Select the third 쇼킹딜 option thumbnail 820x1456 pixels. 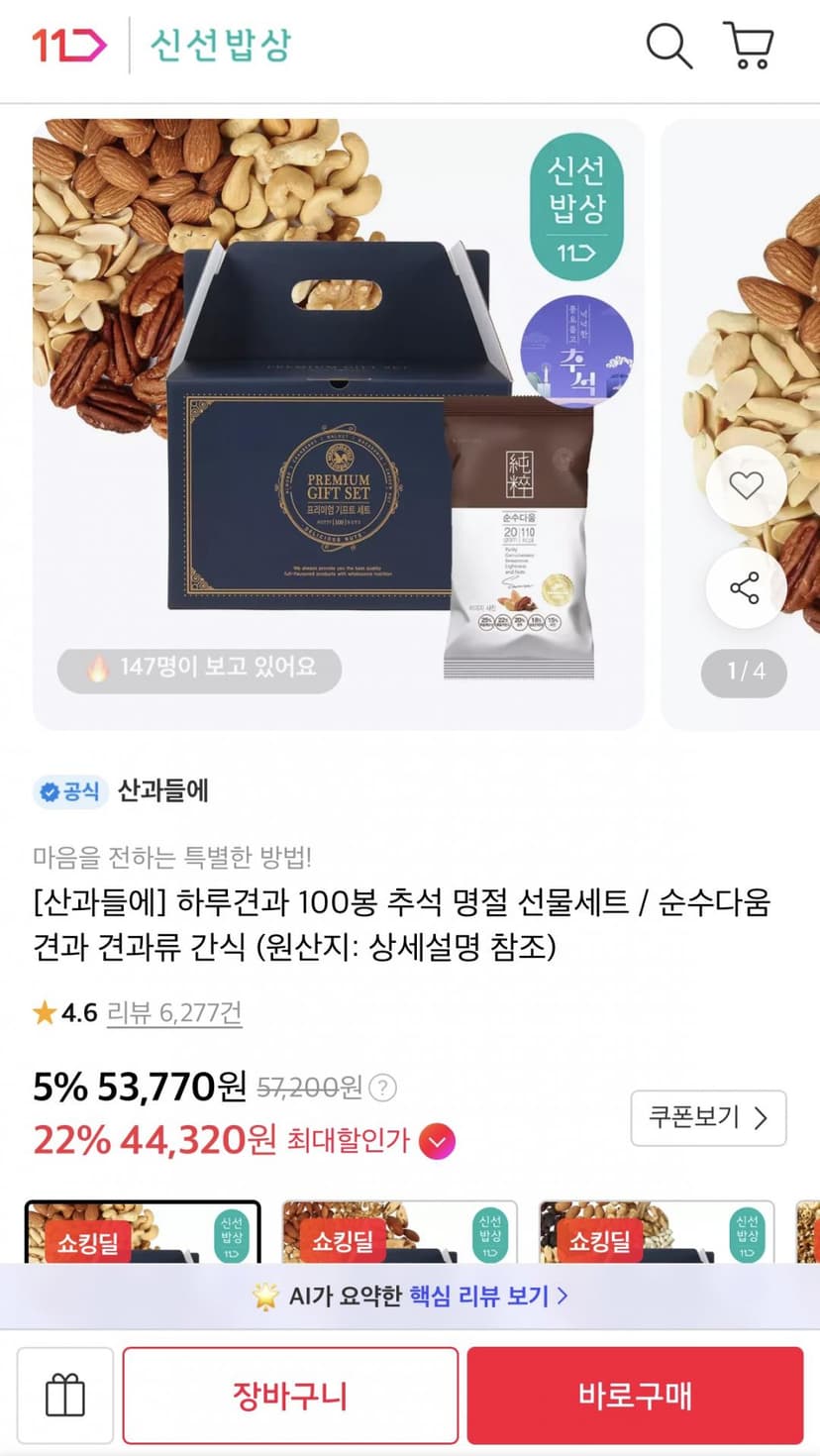coord(657,1232)
